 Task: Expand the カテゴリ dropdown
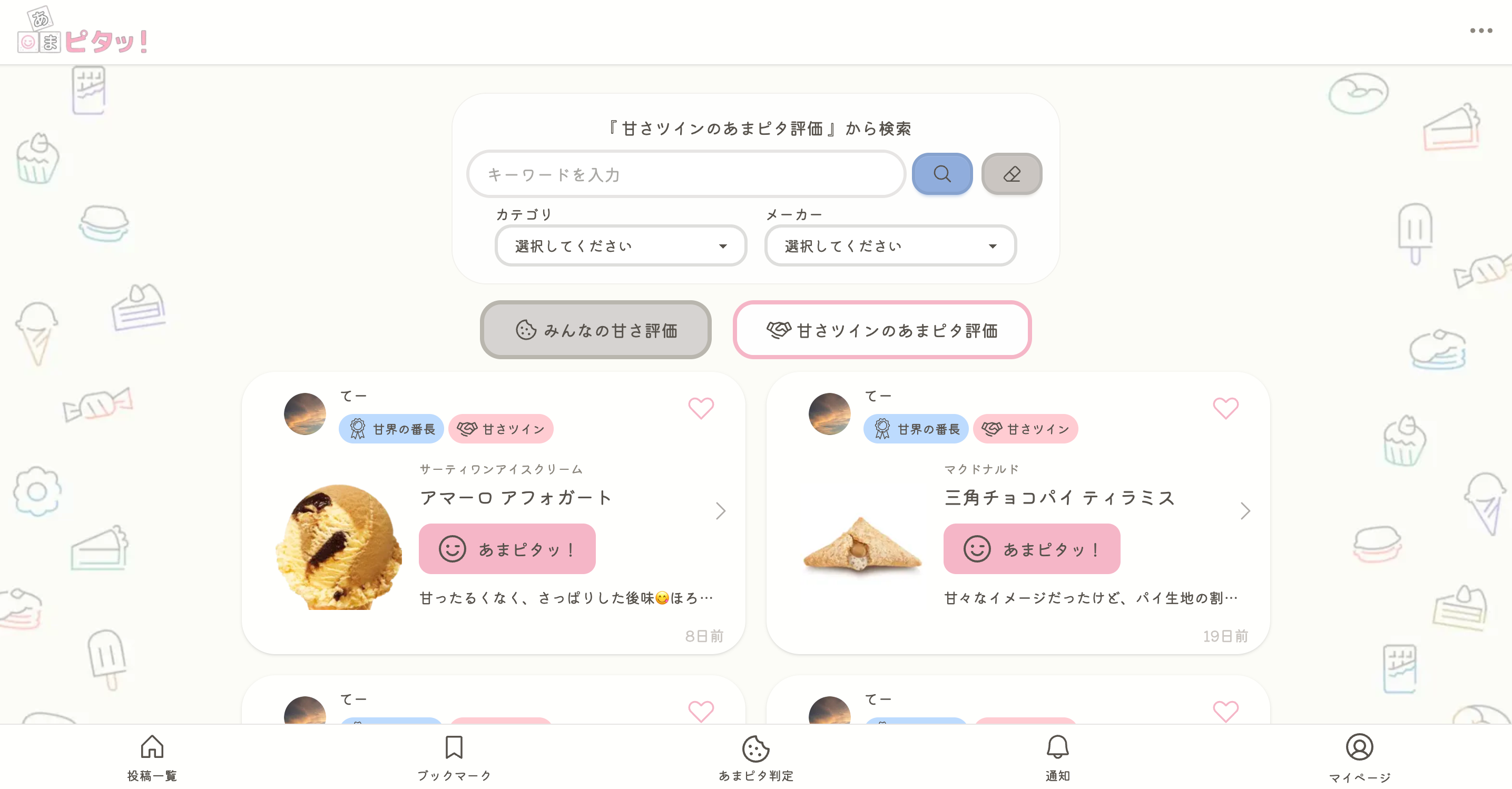pos(621,246)
